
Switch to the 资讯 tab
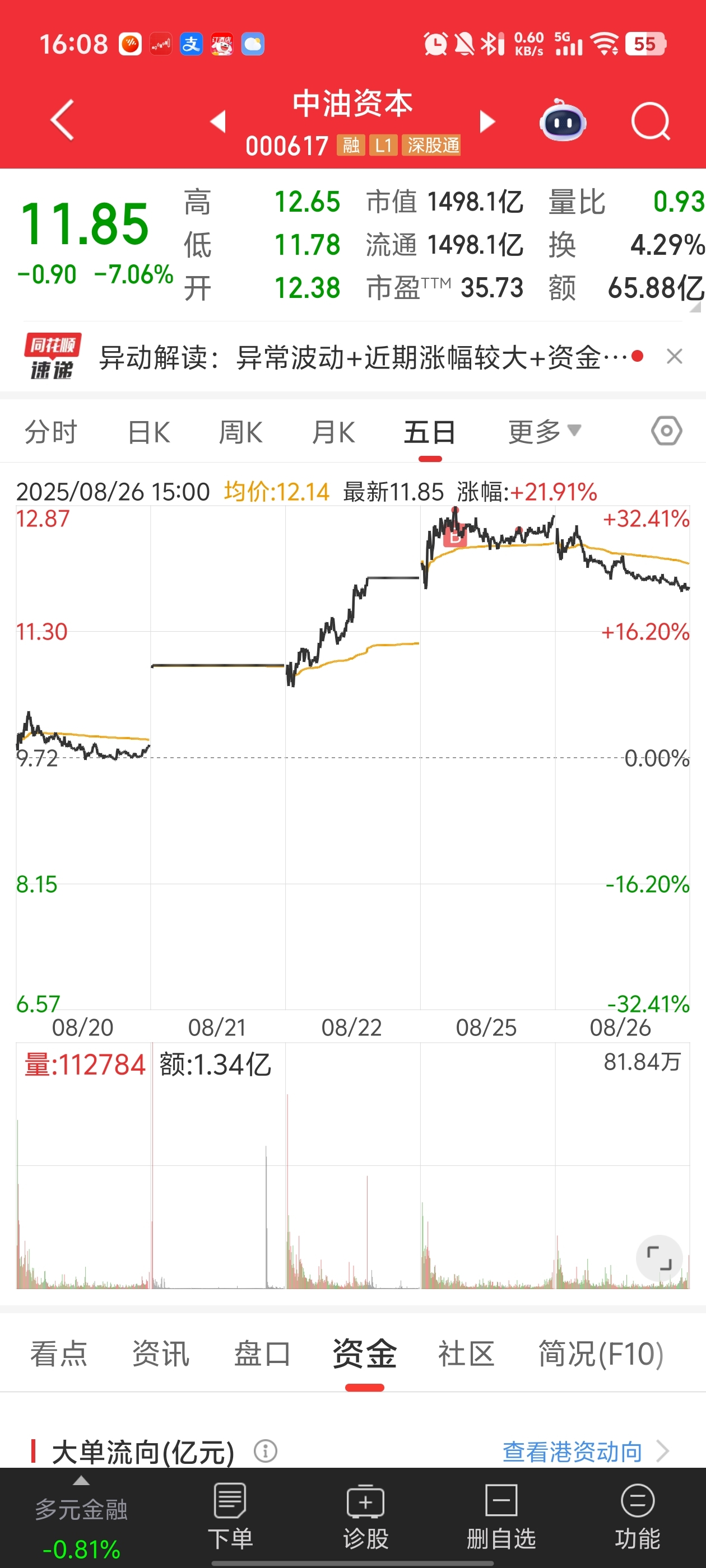[161, 1354]
